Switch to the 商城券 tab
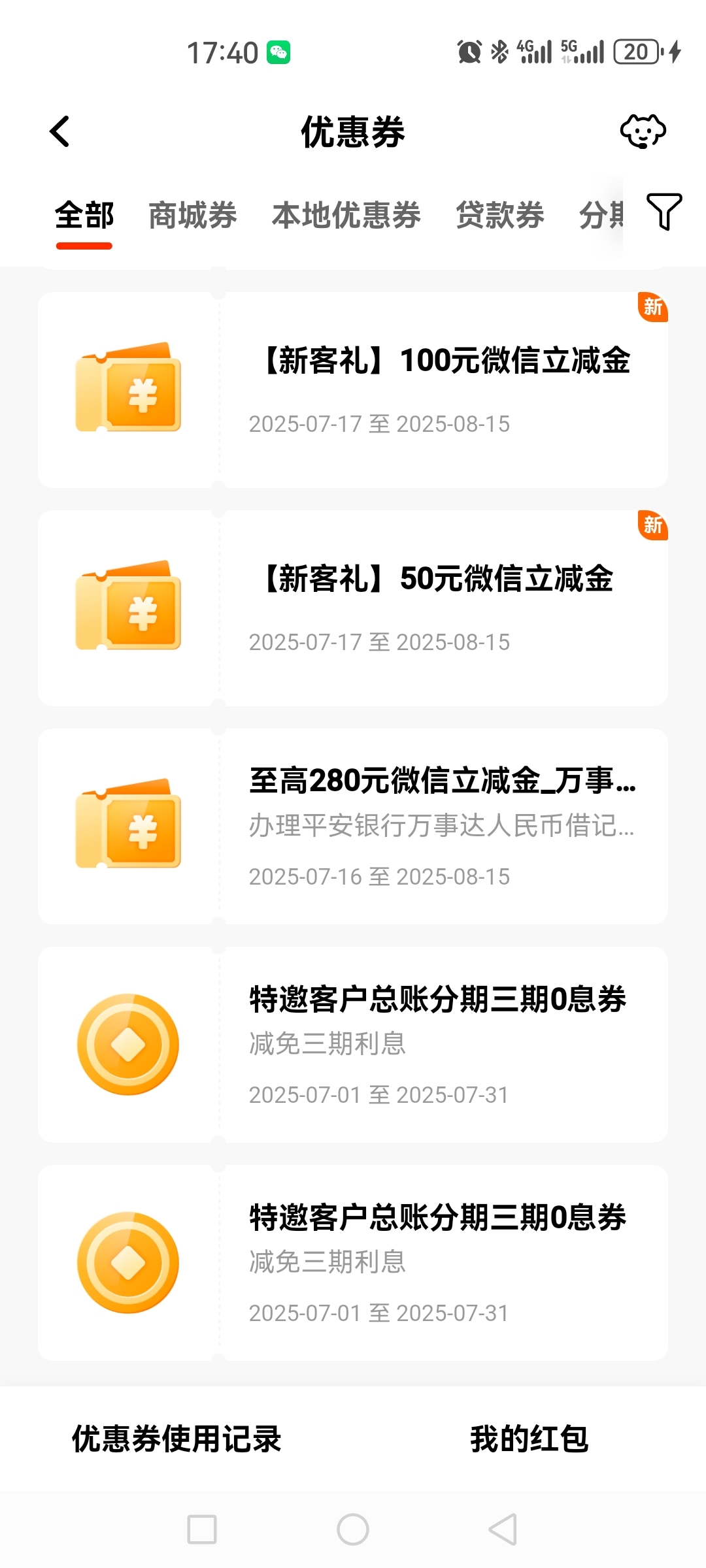The image size is (706, 1568). click(x=193, y=216)
